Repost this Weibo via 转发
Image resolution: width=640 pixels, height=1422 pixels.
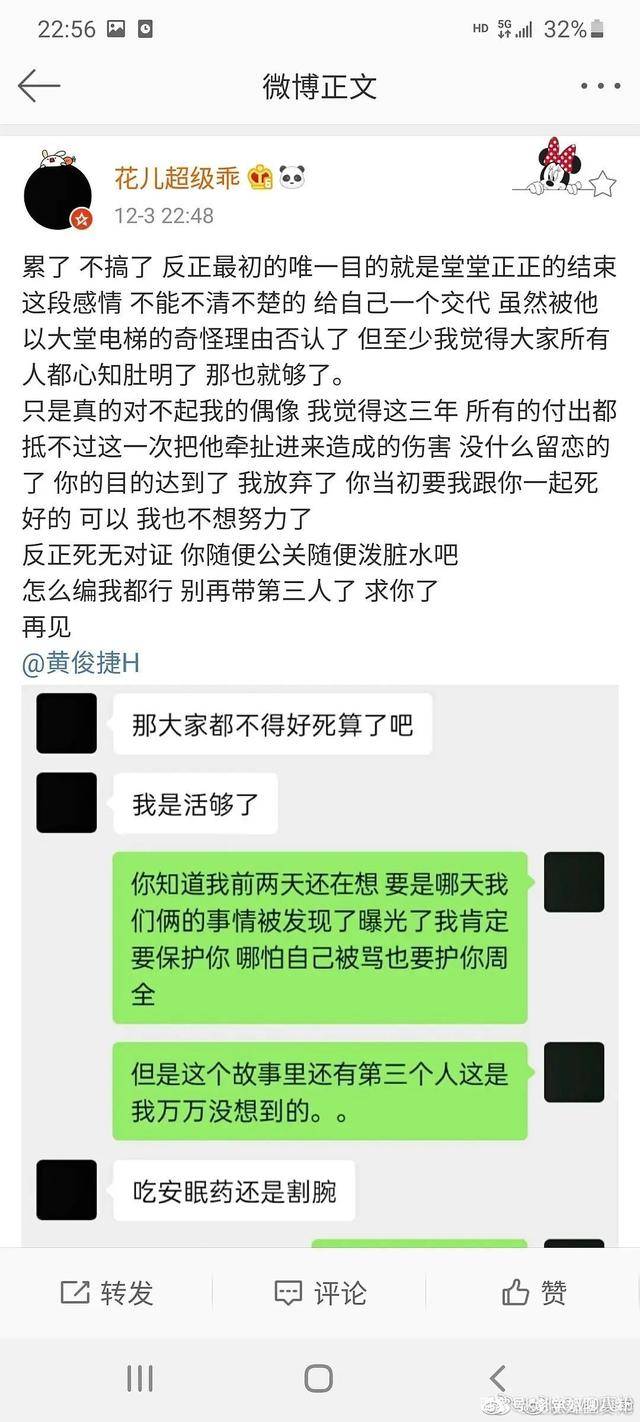coord(107,1293)
